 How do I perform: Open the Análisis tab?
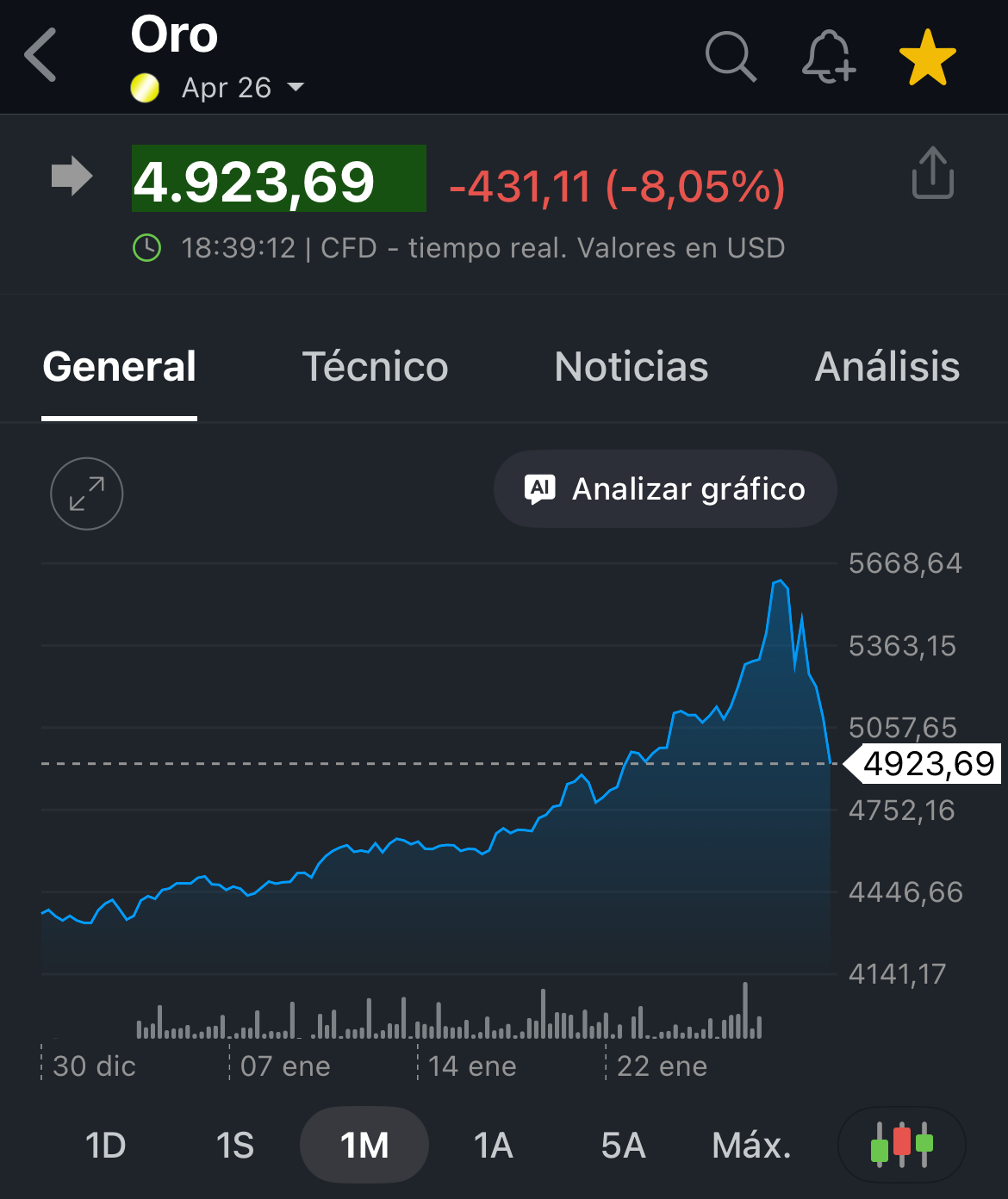point(887,367)
